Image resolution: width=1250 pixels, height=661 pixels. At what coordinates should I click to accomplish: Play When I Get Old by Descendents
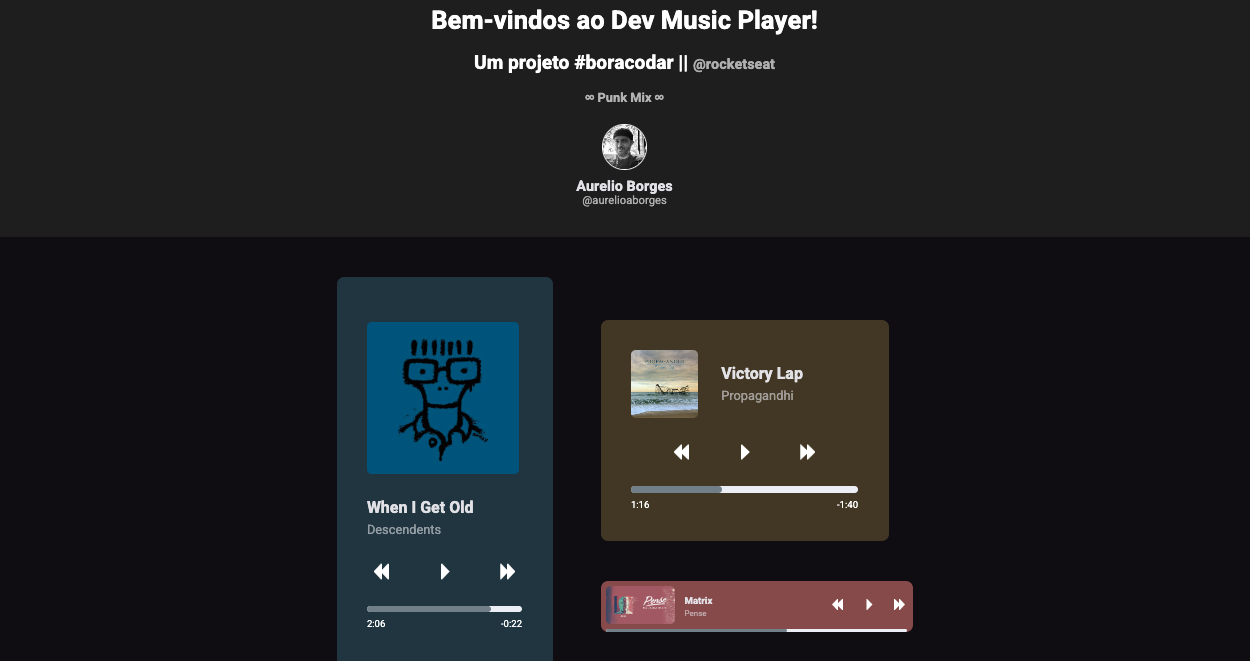point(445,572)
